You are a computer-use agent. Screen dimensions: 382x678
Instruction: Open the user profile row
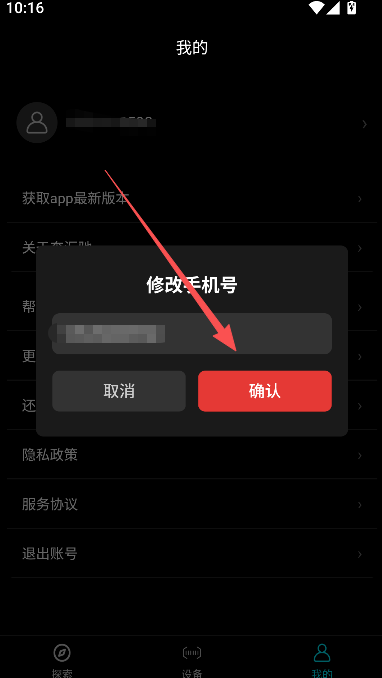coord(191,123)
